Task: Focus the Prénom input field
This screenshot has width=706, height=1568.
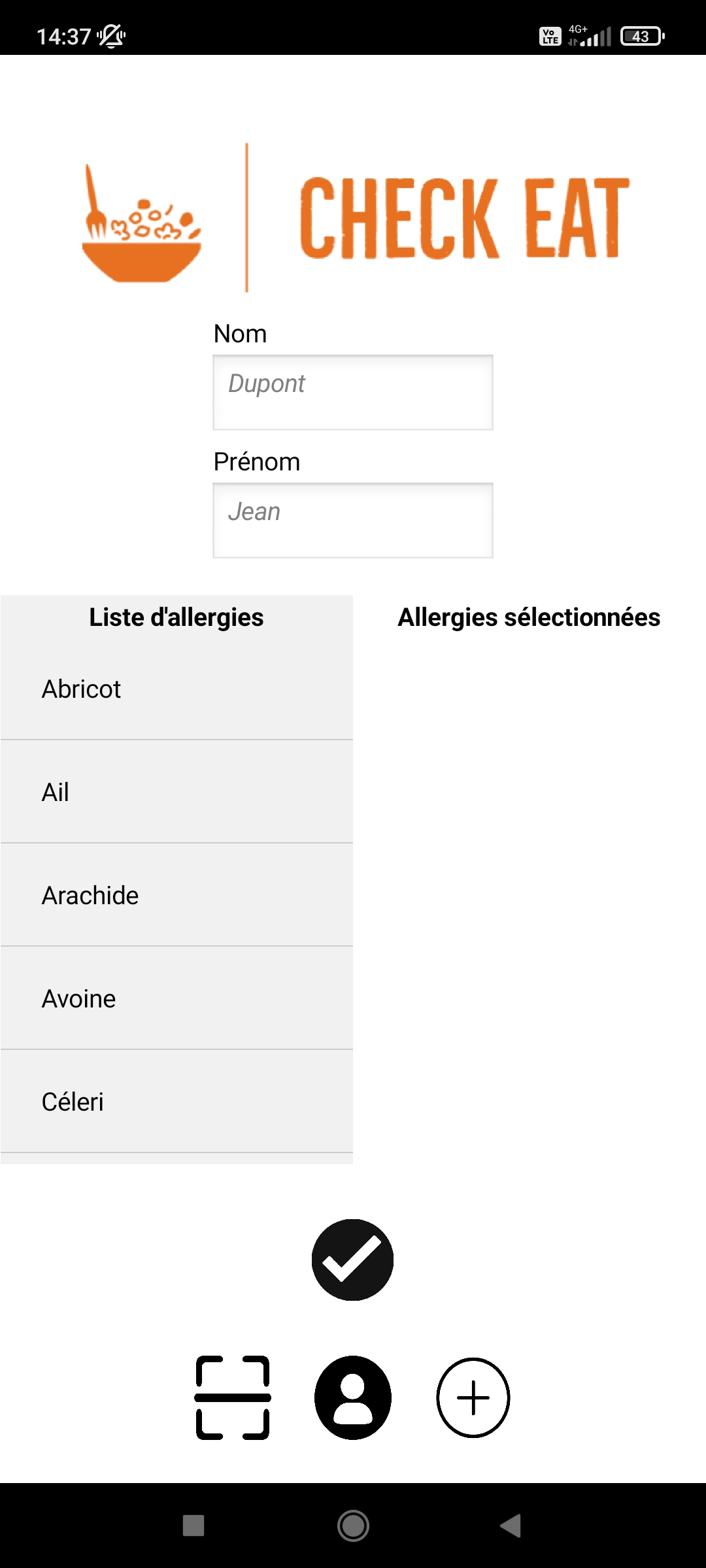Action: pos(353,521)
